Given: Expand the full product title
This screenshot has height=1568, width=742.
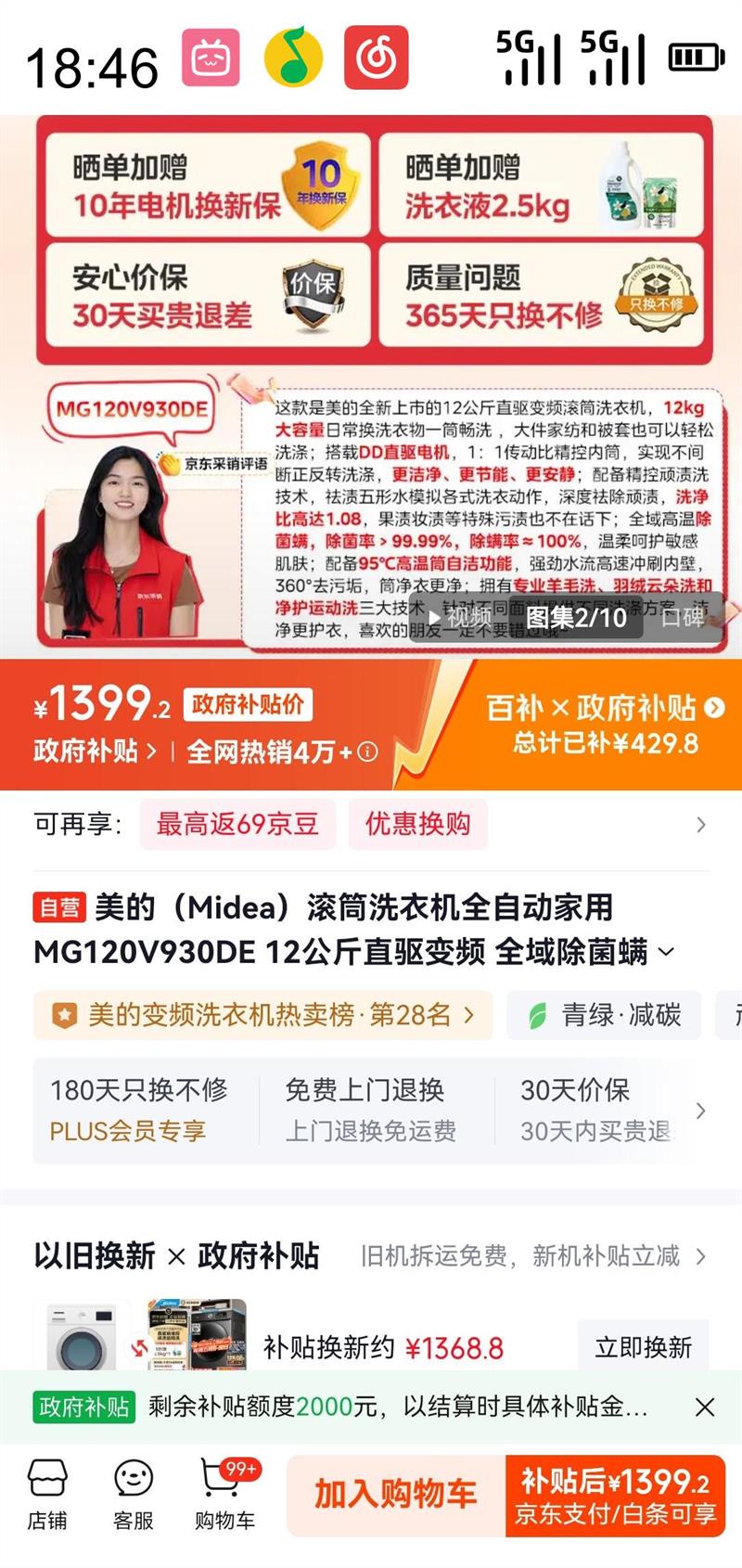Looking at the screenshot, I should tap(666, 952).
